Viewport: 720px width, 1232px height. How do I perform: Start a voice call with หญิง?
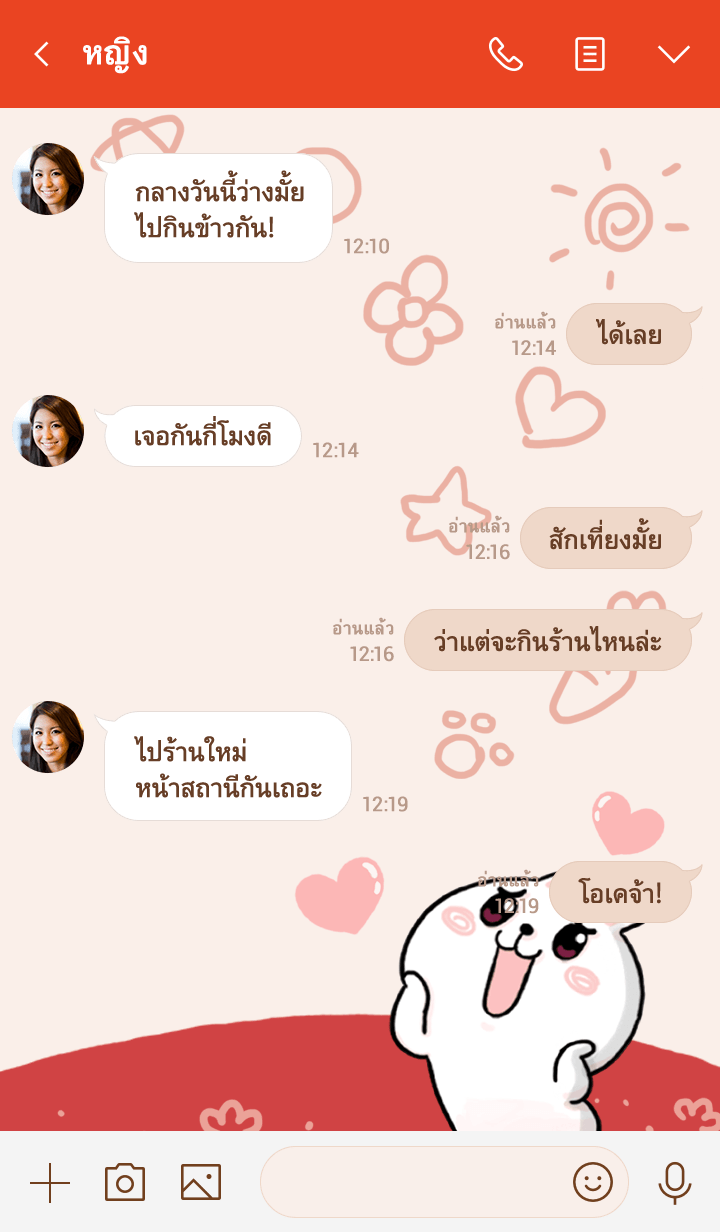pyautogui.click(x=505, y=54)
